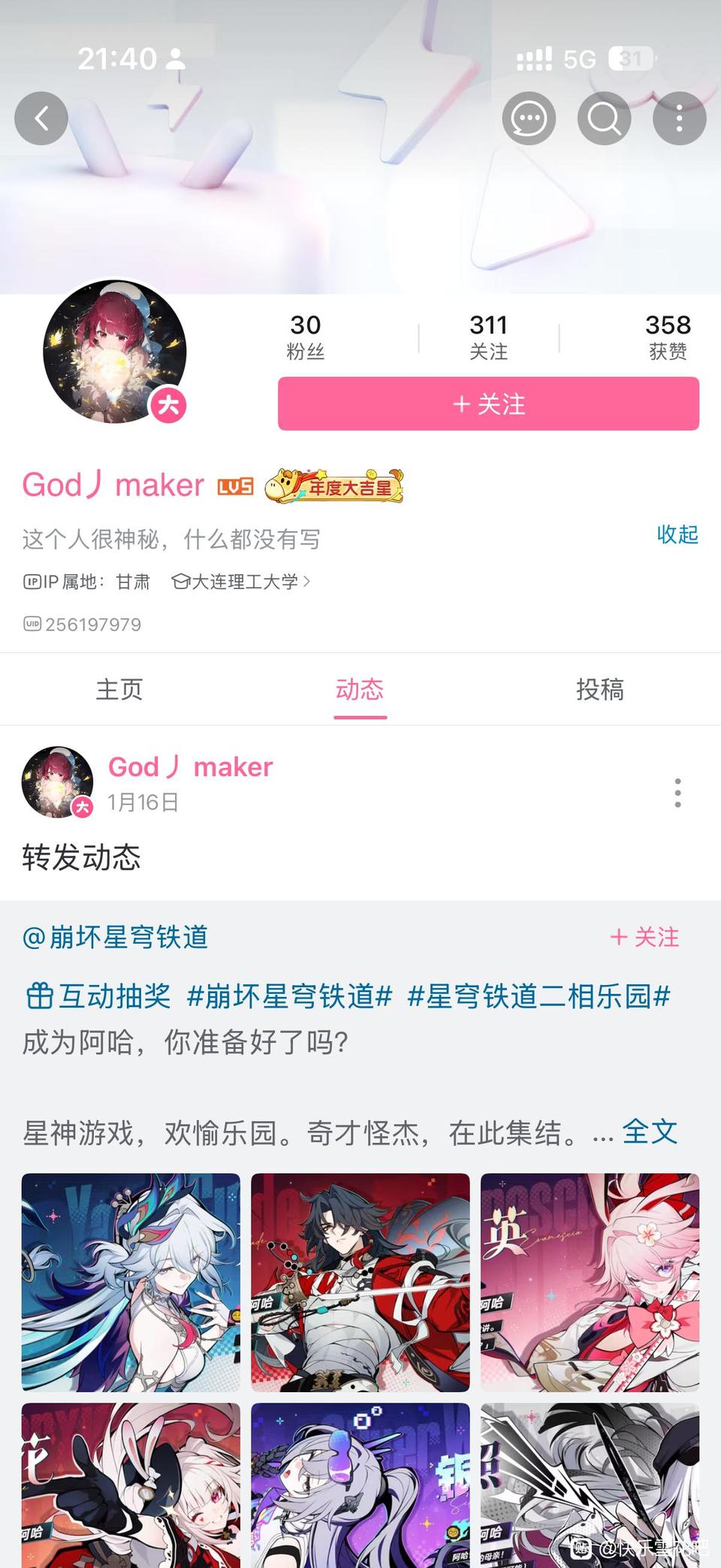Image resolution: width=721 pixels, height=1568 pixels.
Task: Open the #星穹铁道二相乐园# hashtag
Action: pyautogui.click(x=538, y=996)
